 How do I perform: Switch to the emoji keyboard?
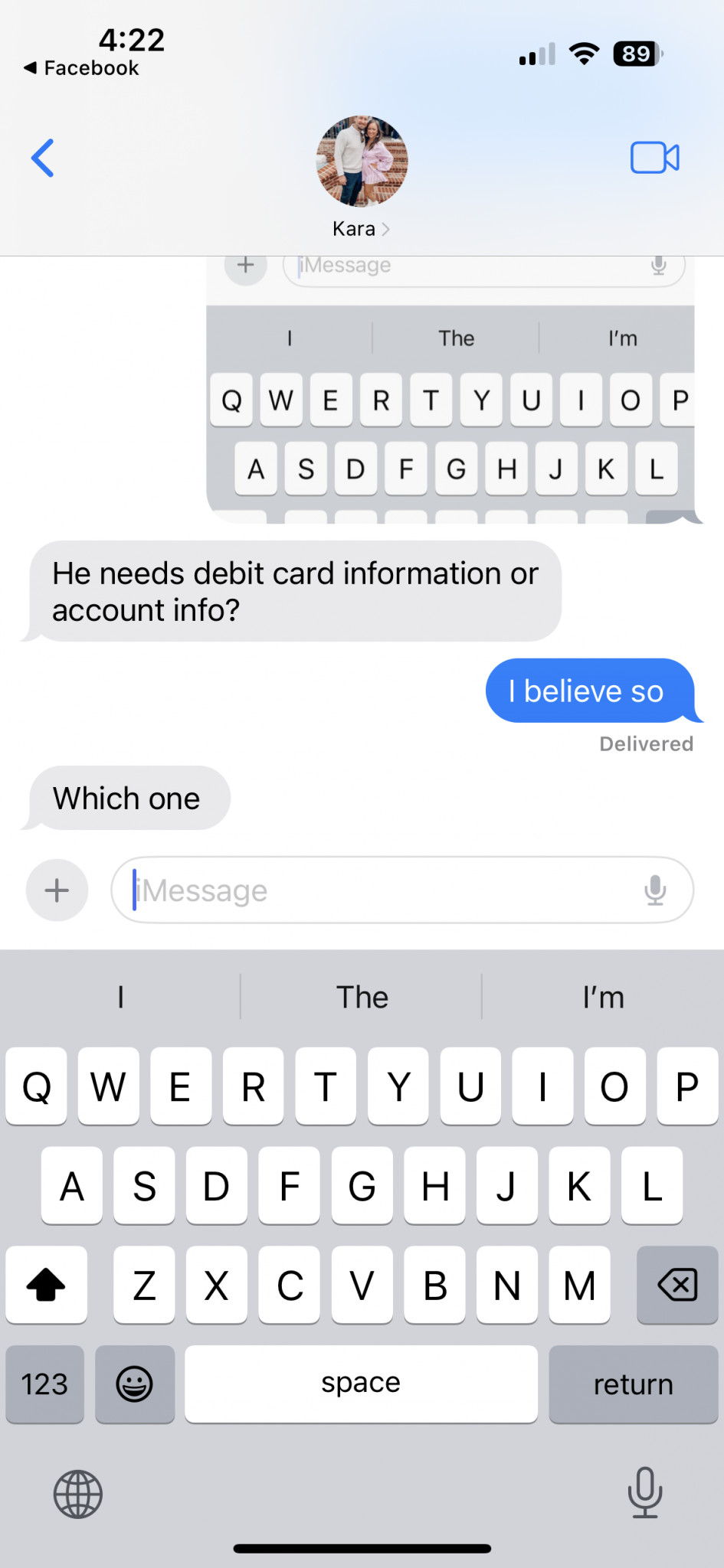coord(135,1383)
